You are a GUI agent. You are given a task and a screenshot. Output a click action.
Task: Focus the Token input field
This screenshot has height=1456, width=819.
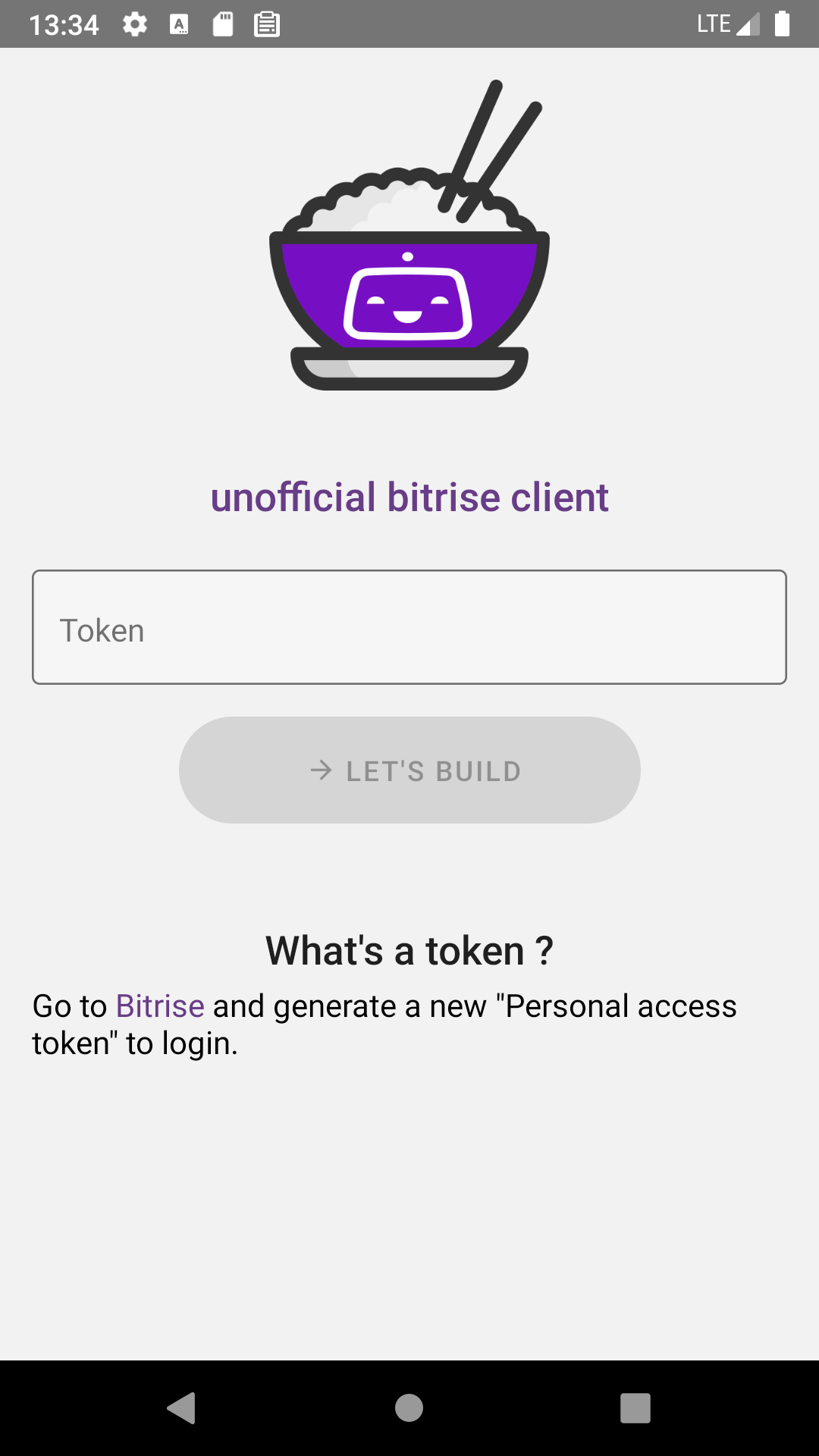coord(409,627)
